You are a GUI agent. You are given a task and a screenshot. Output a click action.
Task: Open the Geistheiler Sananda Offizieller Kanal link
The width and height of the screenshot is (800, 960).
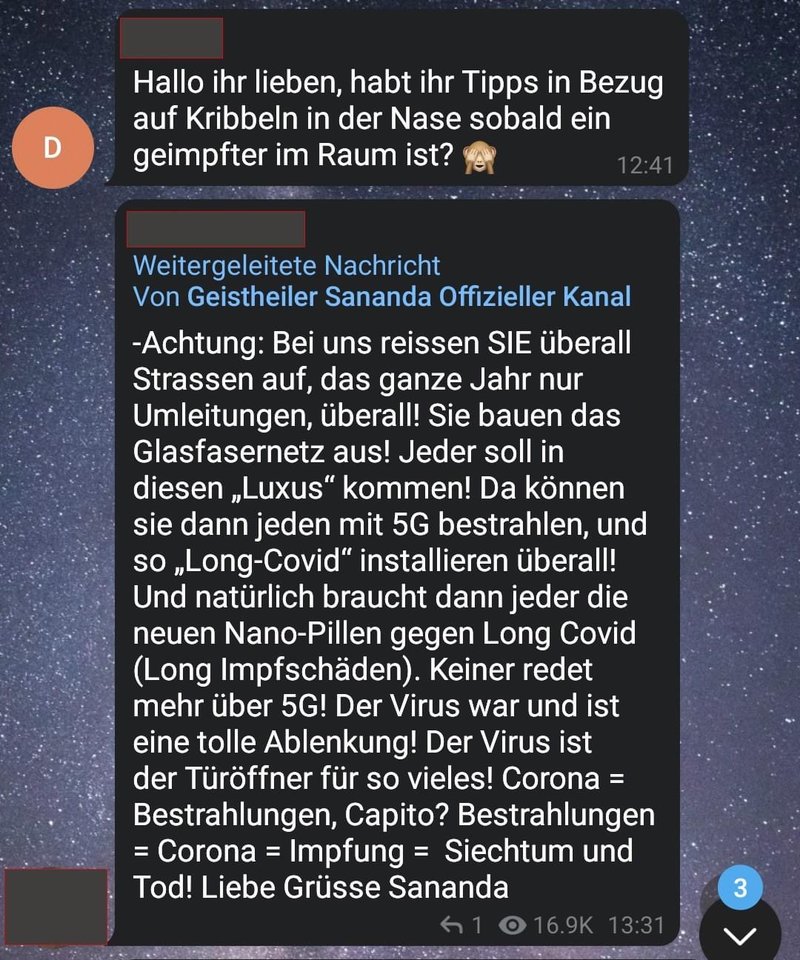[409, 297]
